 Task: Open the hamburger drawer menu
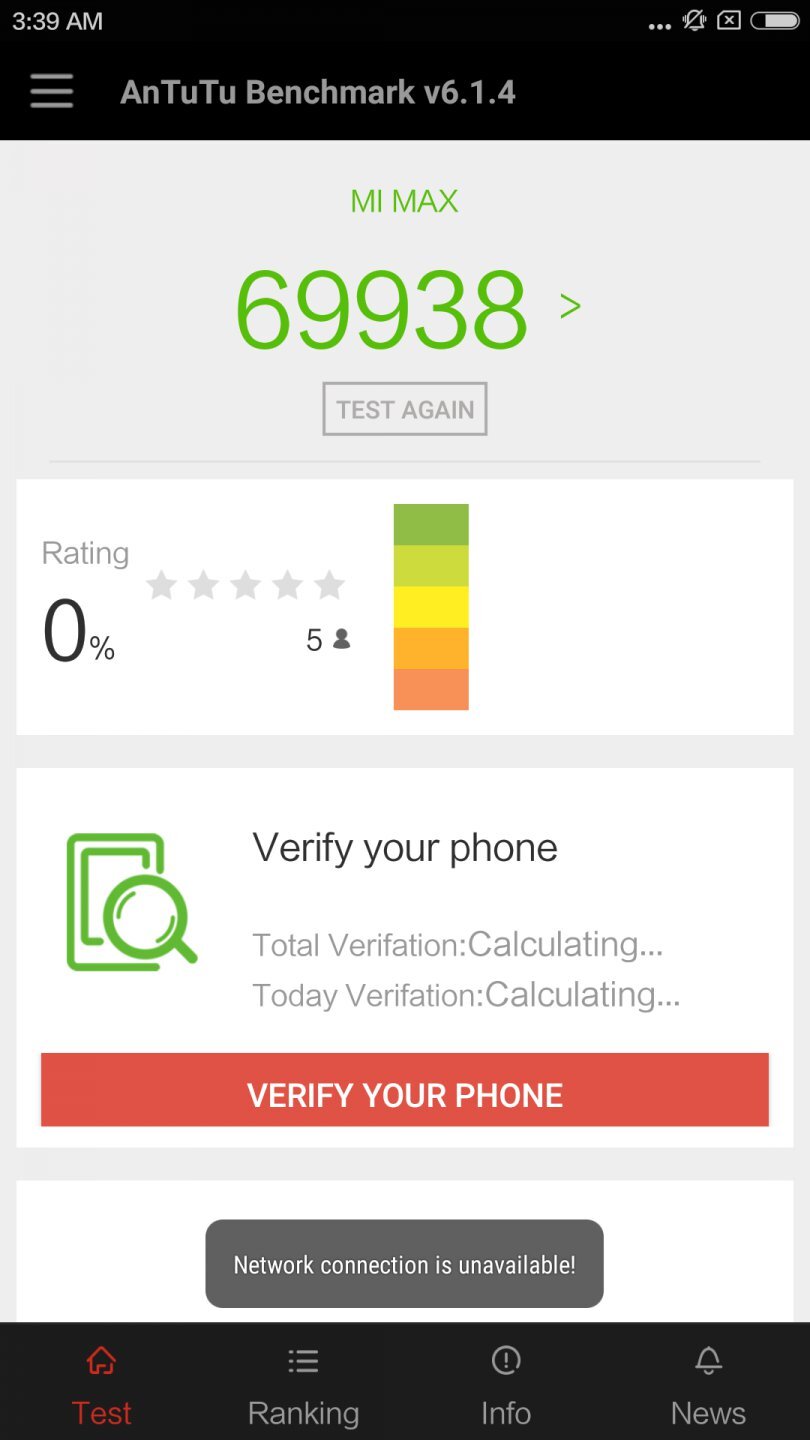pyautogui.click(x=51, y=92)
